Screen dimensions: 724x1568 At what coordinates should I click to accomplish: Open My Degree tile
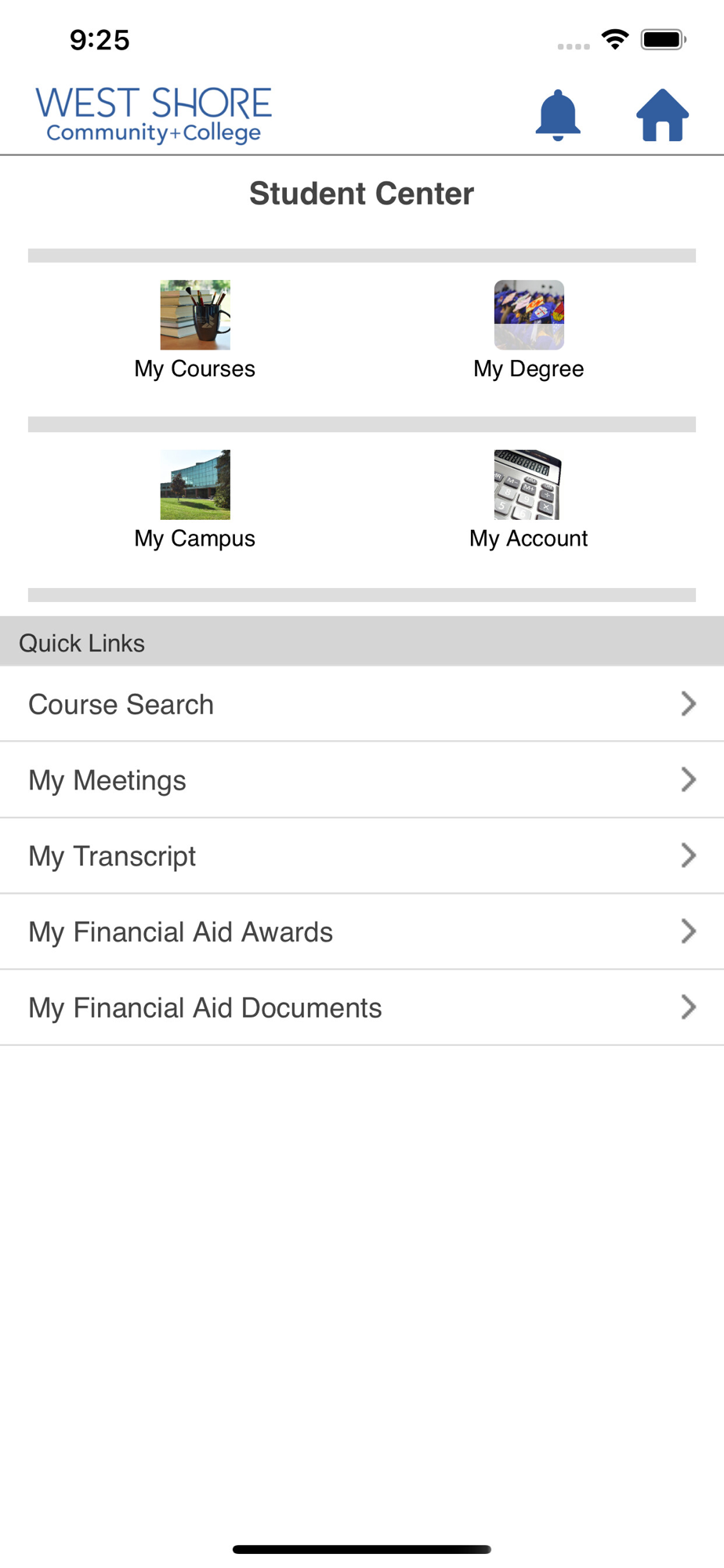pos(529,330)
